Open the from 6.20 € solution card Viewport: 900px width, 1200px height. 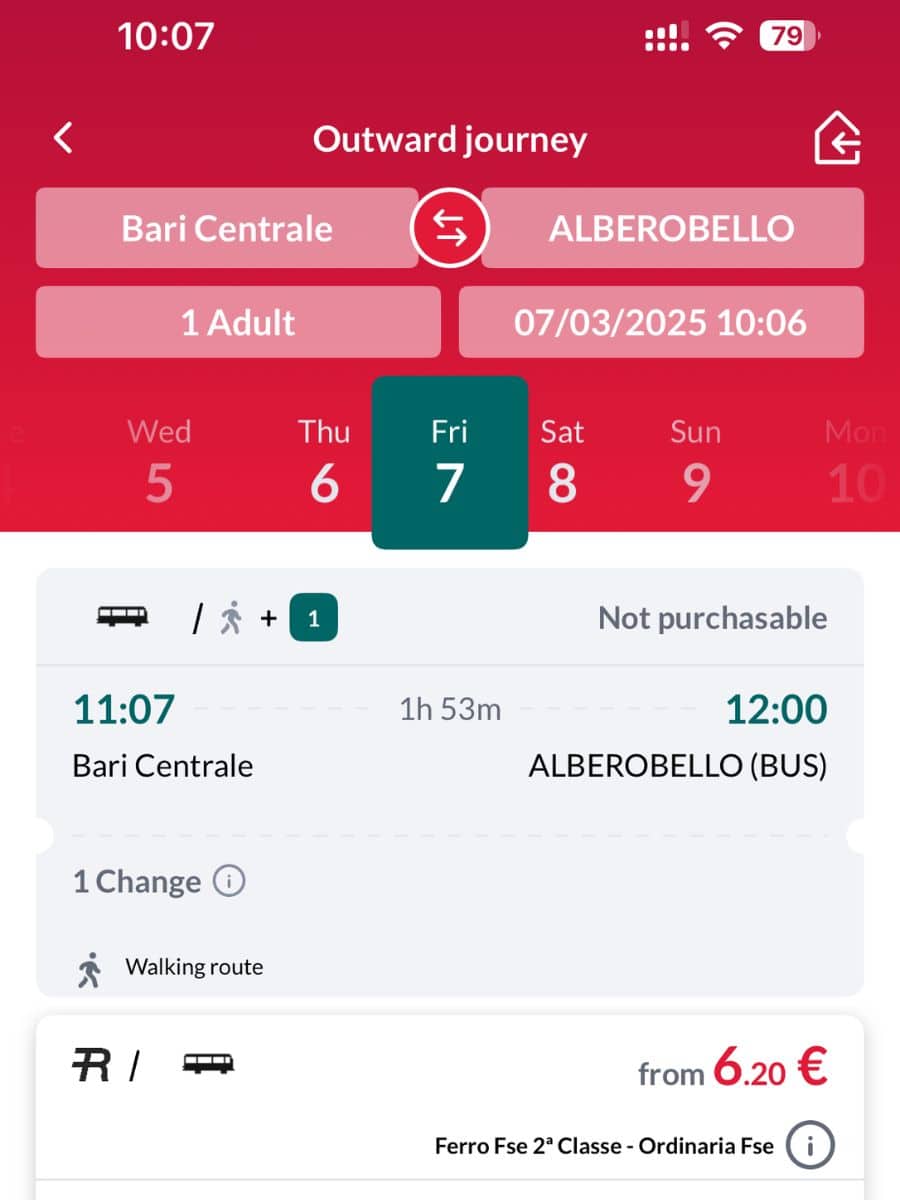(x=450, y=1075)
